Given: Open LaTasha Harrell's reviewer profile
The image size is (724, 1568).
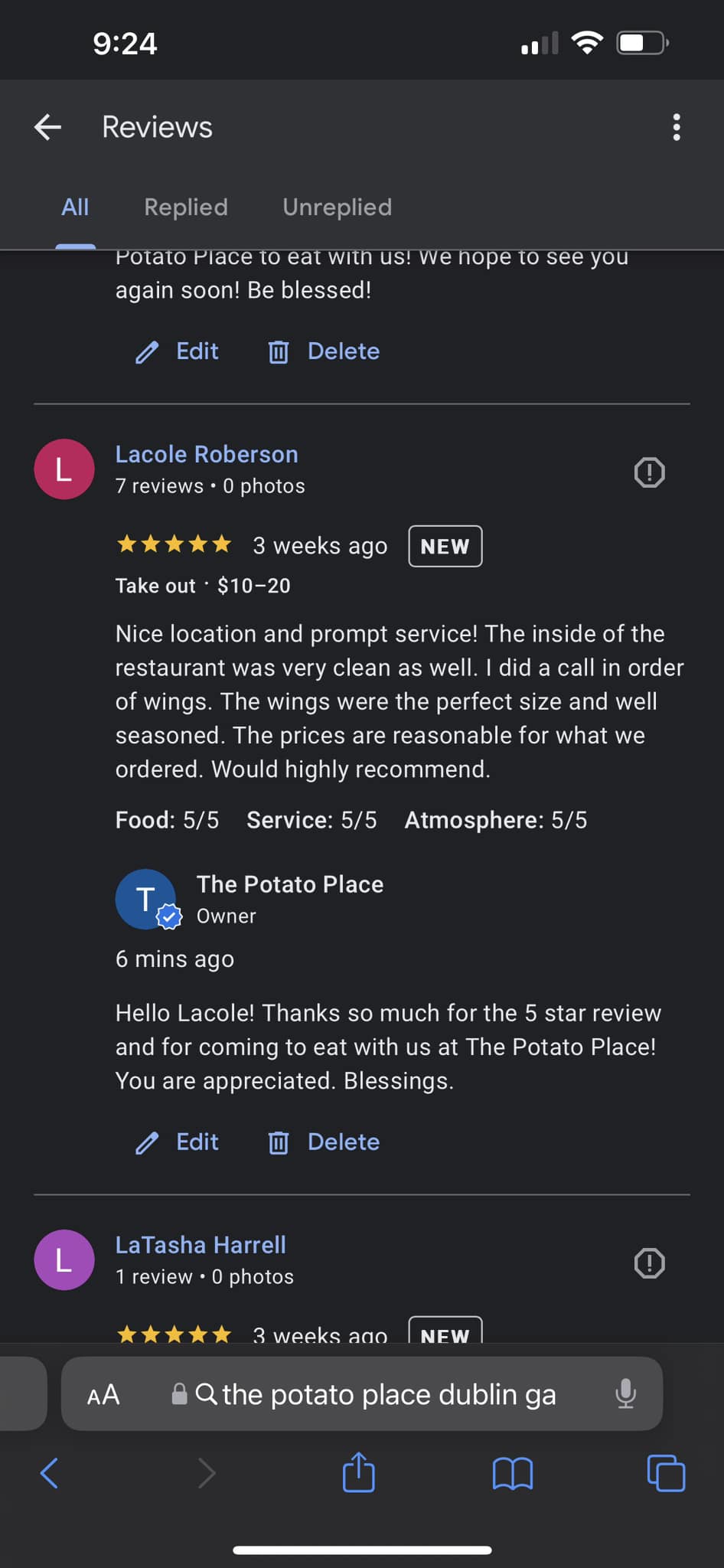Looking at the screenshot, I should [201, 1246].
